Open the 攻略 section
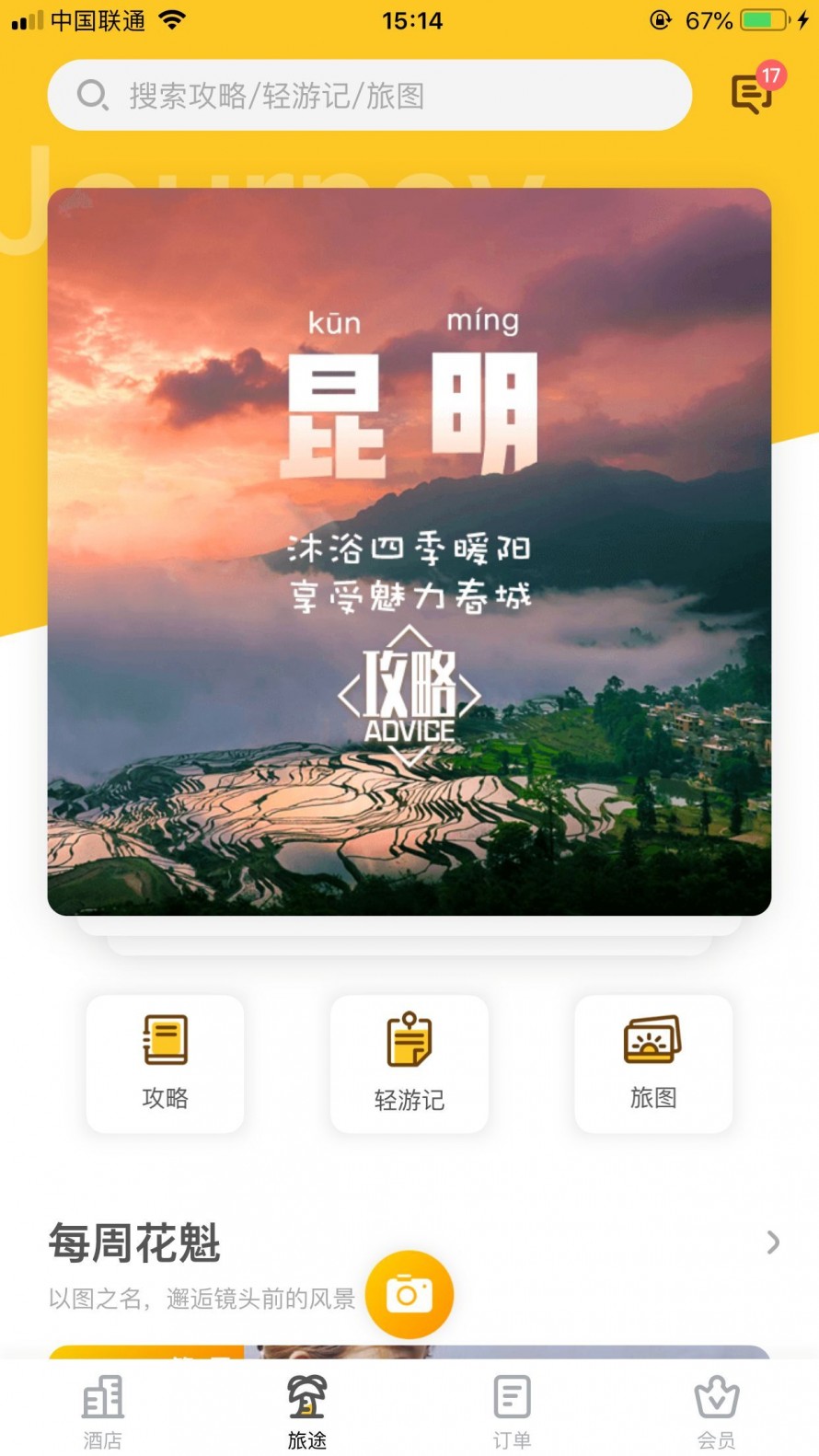Image resolution: width=819 pixels, height=1456 pixels. click(166, 1063)
